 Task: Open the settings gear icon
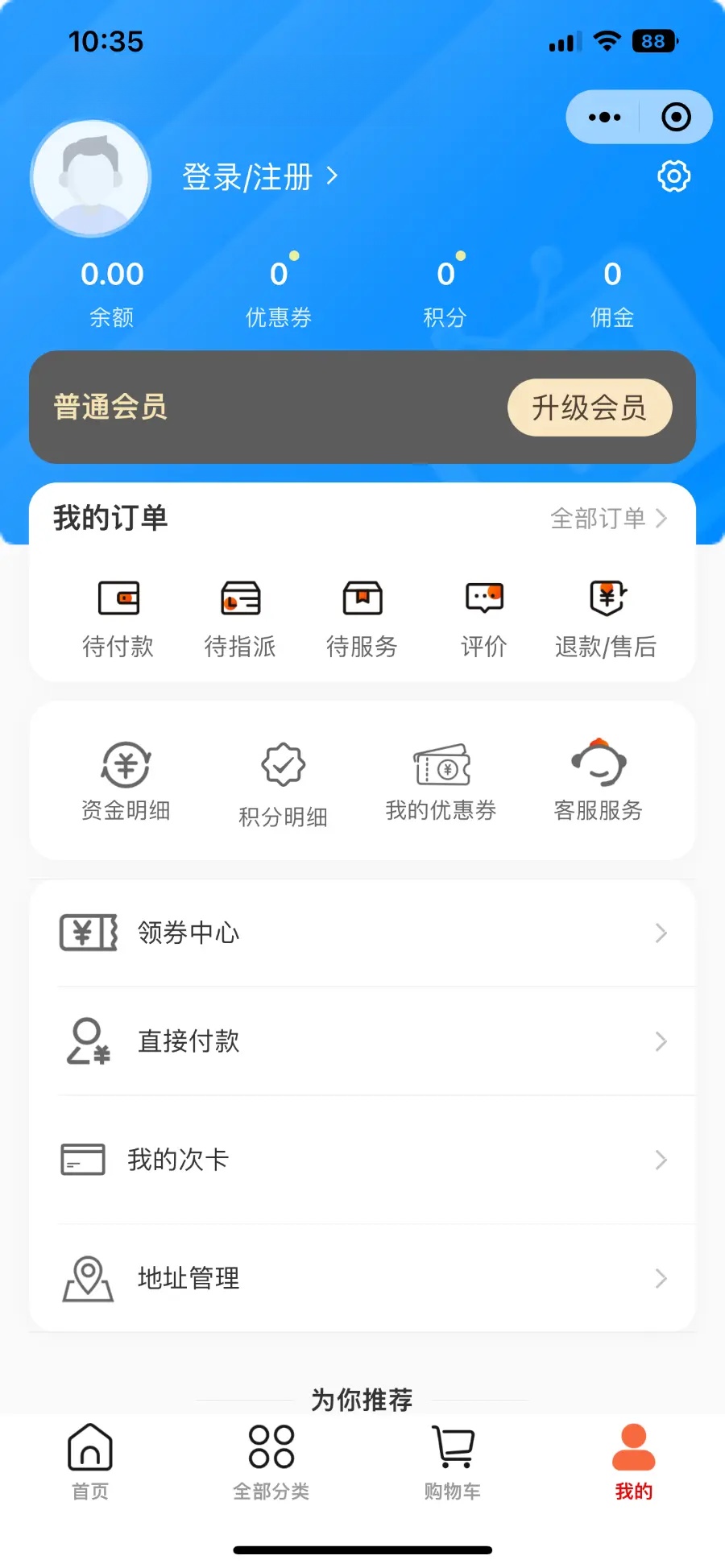(x=673, y=176)
